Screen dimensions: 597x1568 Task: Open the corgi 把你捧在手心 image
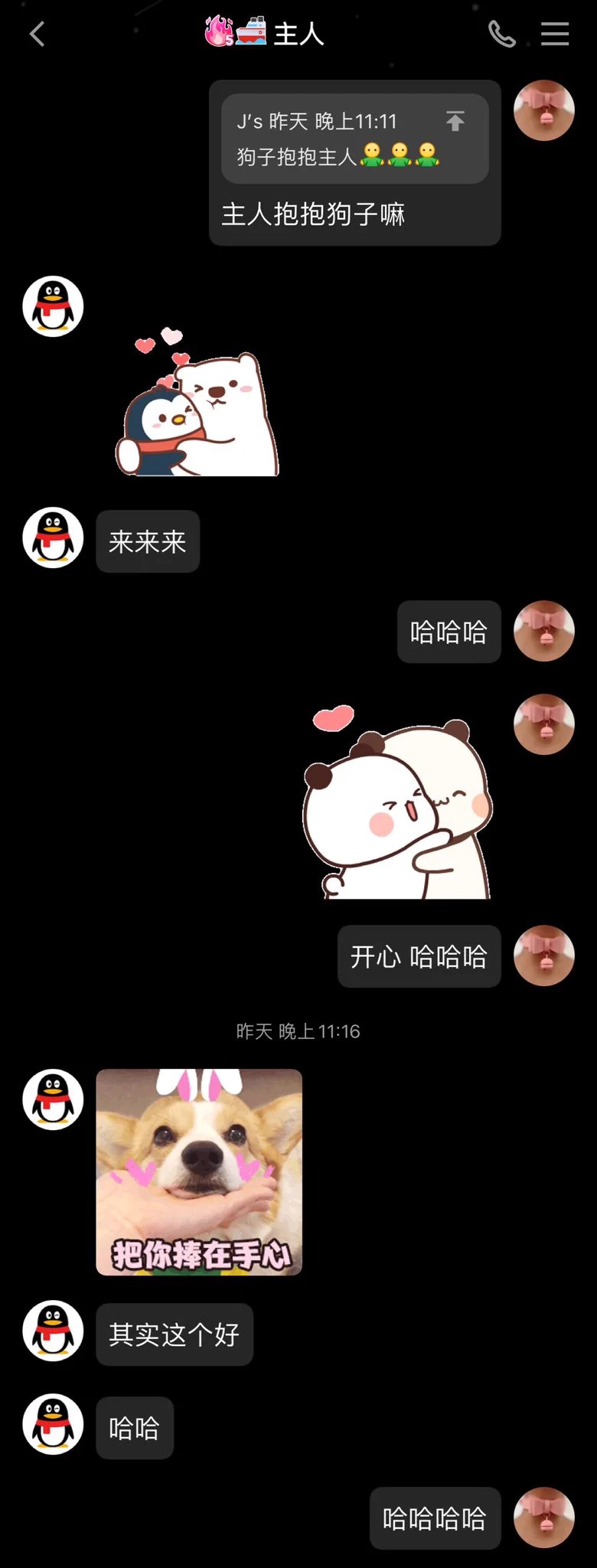tap(199, 1172)
